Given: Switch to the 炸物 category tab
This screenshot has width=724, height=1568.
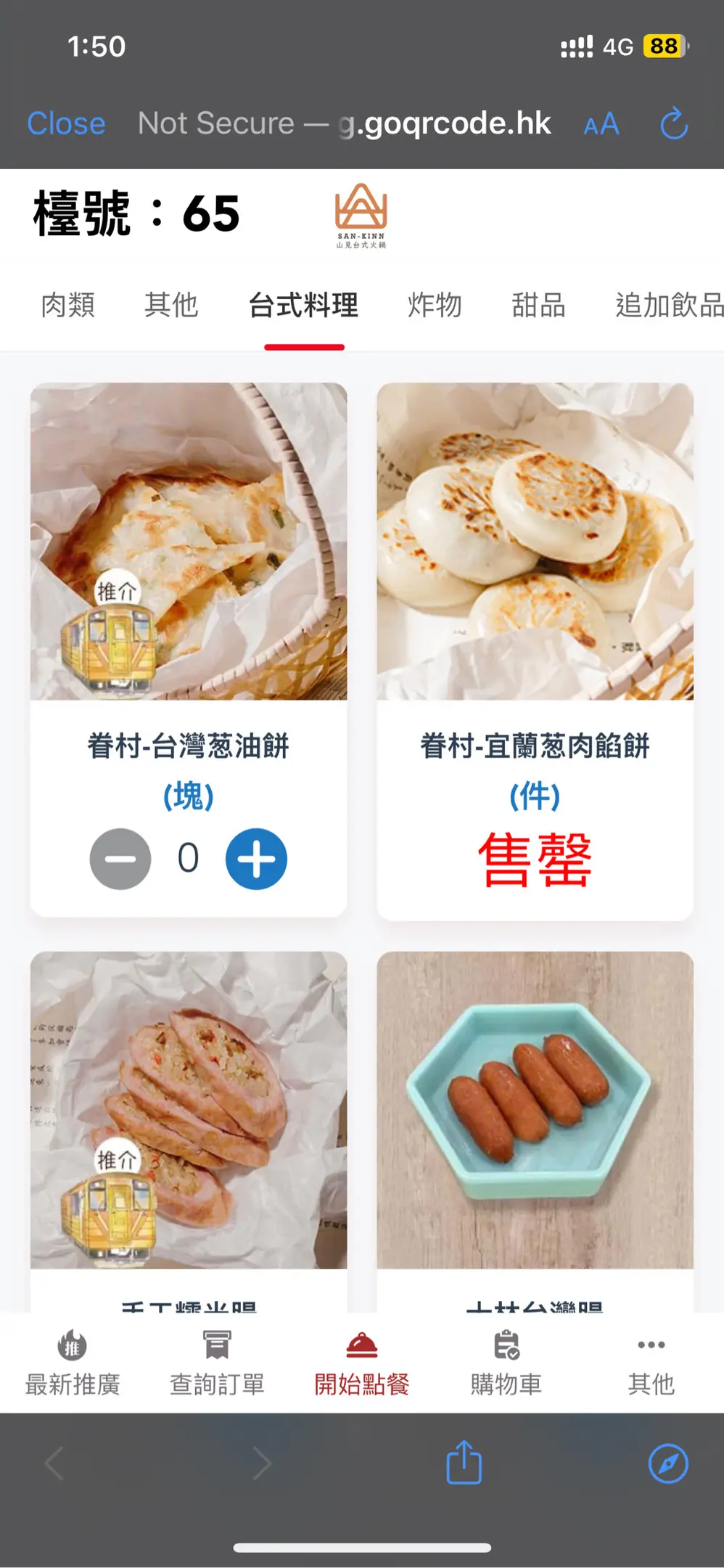Looking at the screenshot, I should (x=435, y=305).
